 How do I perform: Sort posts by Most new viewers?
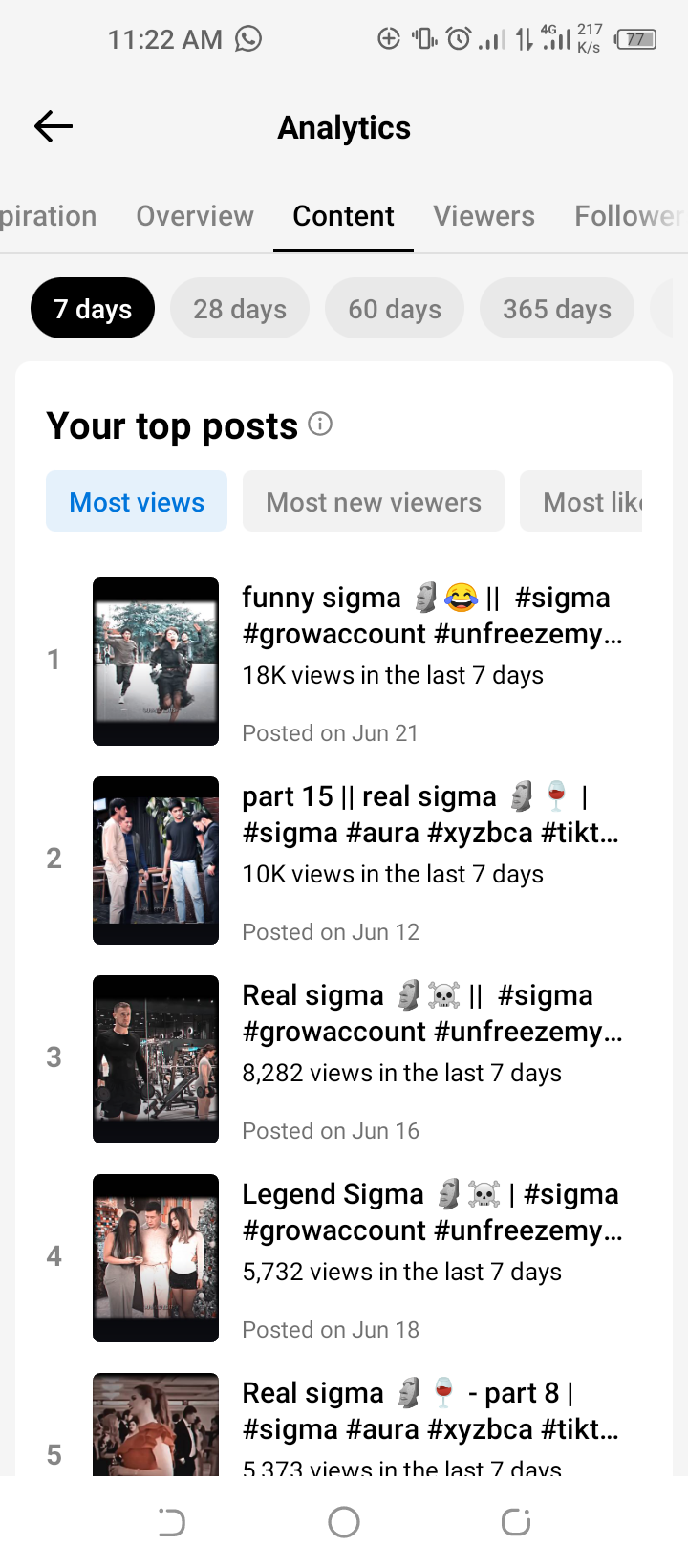pos(374,501)
